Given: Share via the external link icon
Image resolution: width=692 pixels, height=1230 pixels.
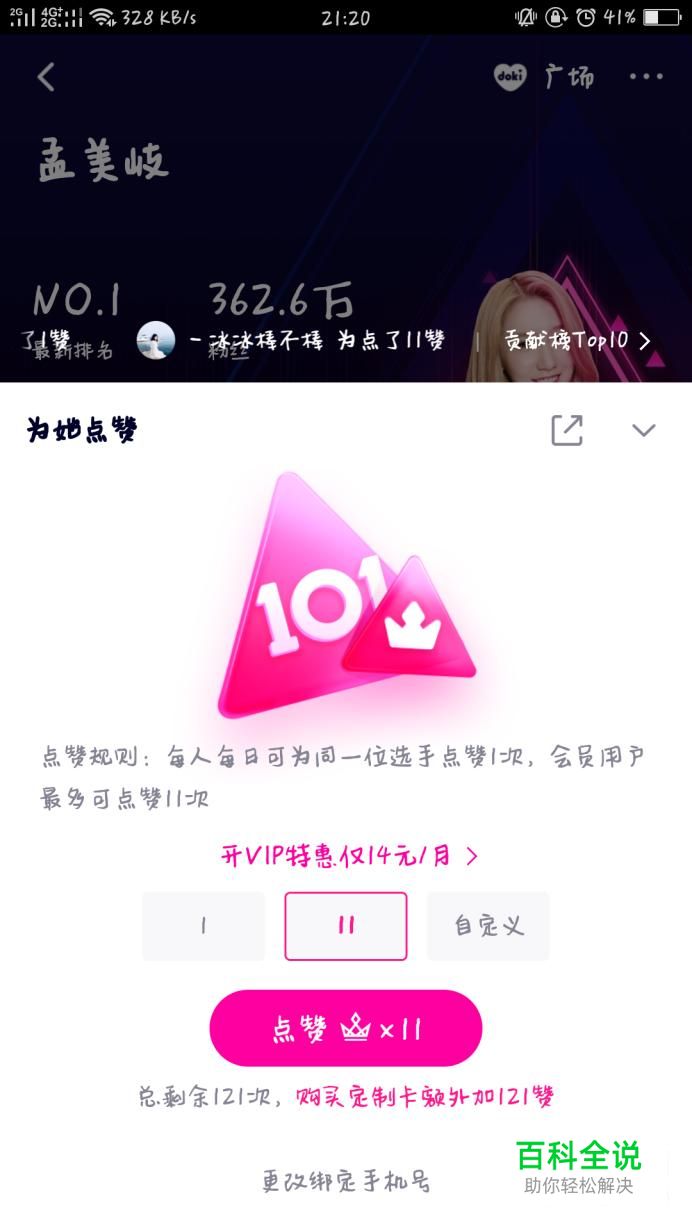Looking at the screenshot, I should coord(567,430).
